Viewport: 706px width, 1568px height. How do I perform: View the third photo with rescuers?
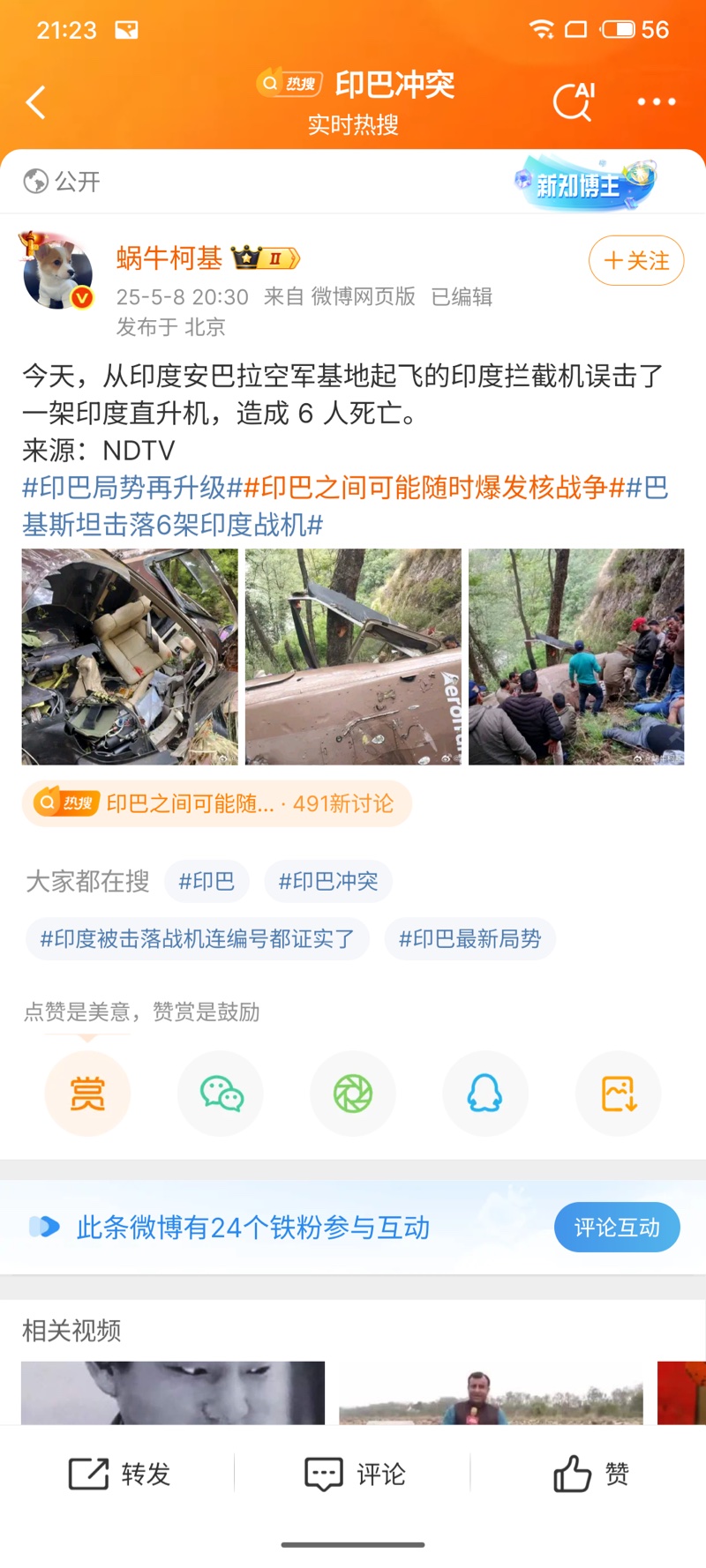(x=576, y=657)
